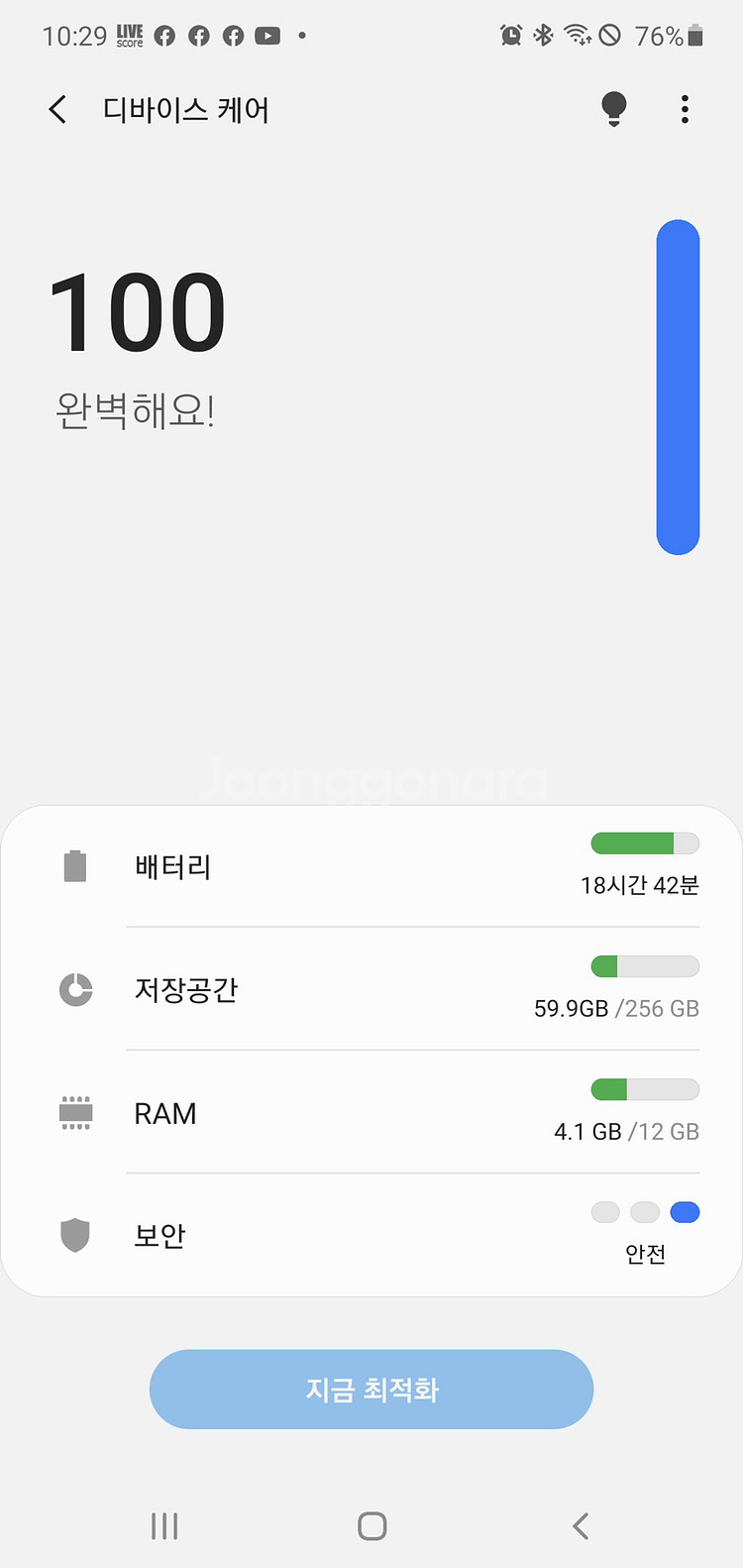This screenshot has width=743, height=1568.
Task: Open the 배터리 row
Action: click(371, 866)
